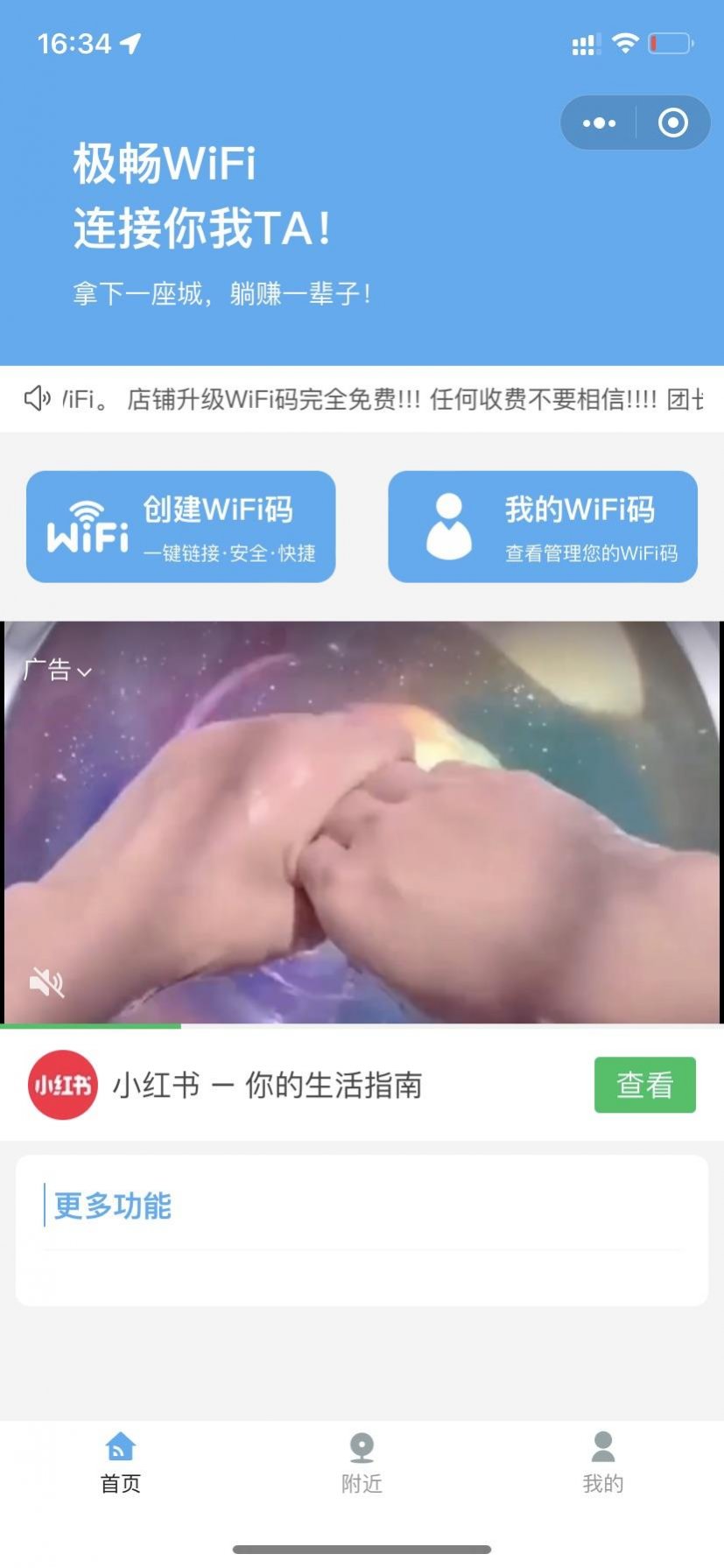Viewport: 724px width, 1568px height.
Task: Switch to the 首页 tab
Action: (x=120, y=1463)
